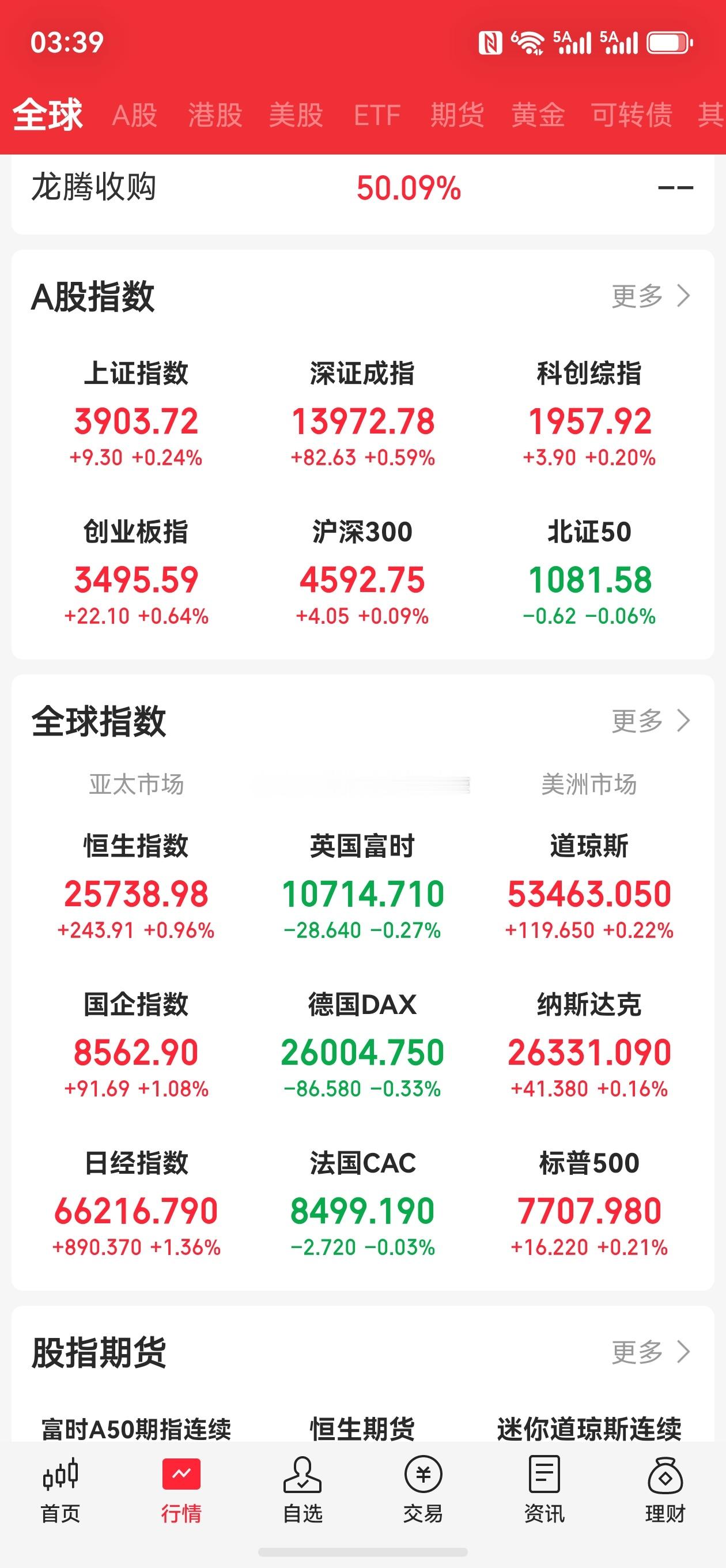The image size is (726, 1568).
Task: Select the 美股 top tab
Action: click(296, 115)
